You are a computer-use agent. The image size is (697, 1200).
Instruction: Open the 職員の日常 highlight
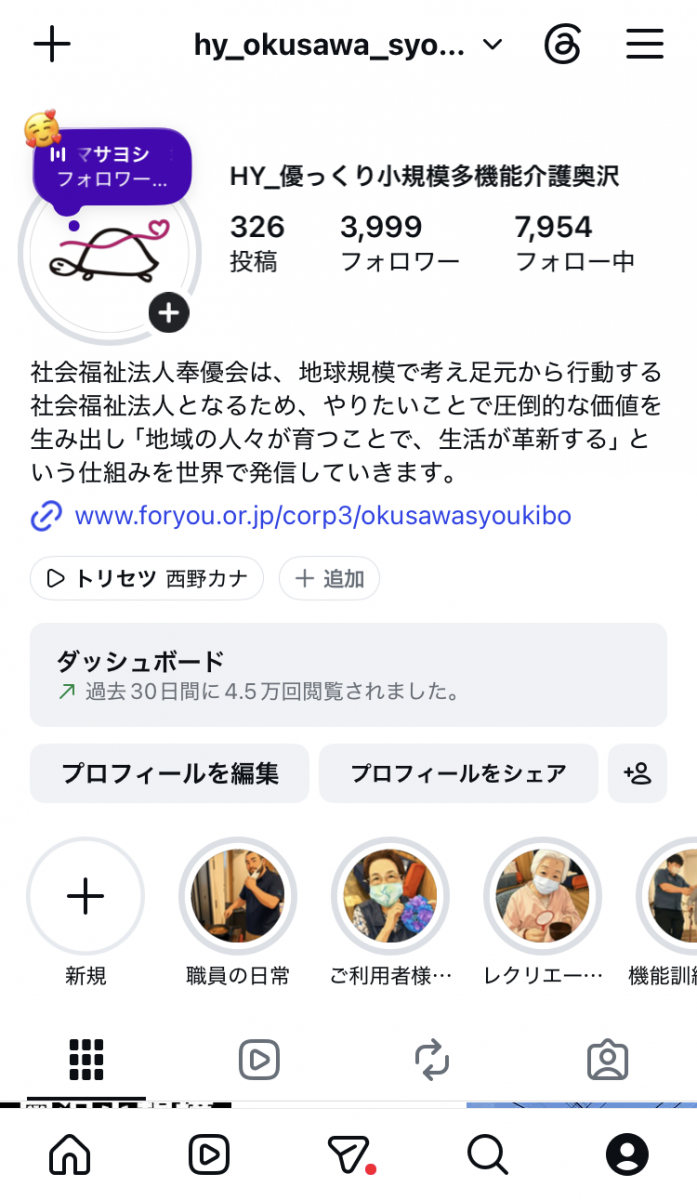238,896
